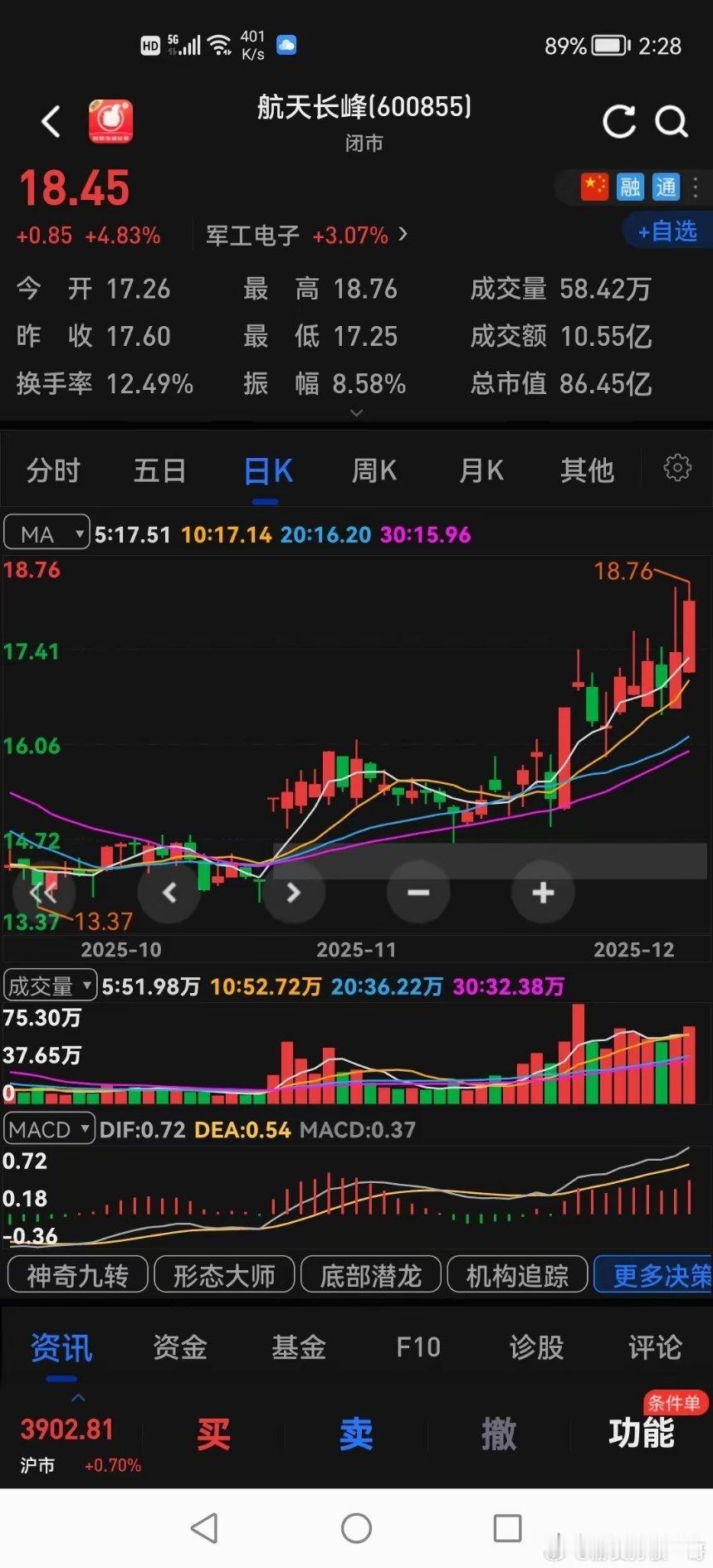The width and height of the screenshot is (713, 1568).
Task: Open 神奇九转 analysis feature
Action: 76,1274
